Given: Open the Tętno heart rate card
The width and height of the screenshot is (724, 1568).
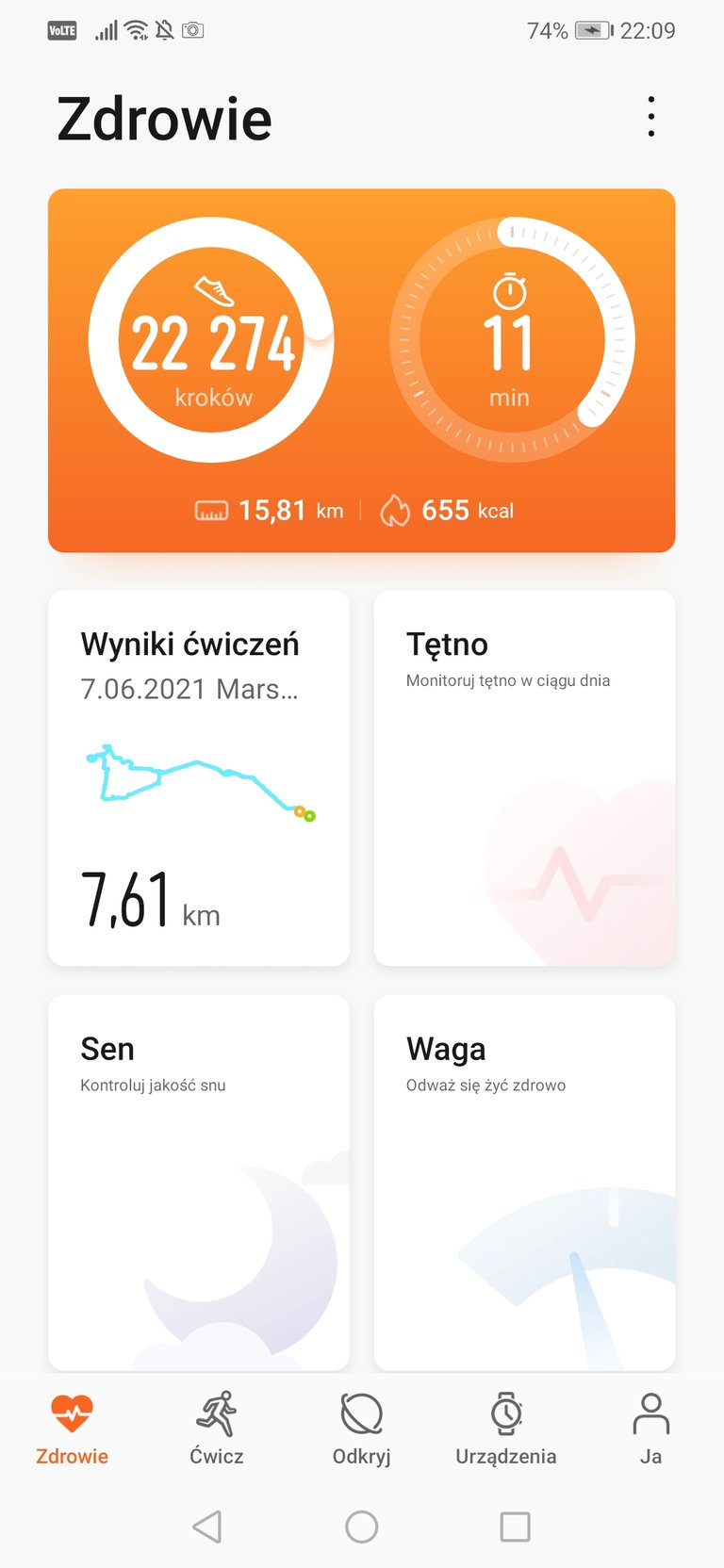Looking at the screenshot, I should point(525,777).
